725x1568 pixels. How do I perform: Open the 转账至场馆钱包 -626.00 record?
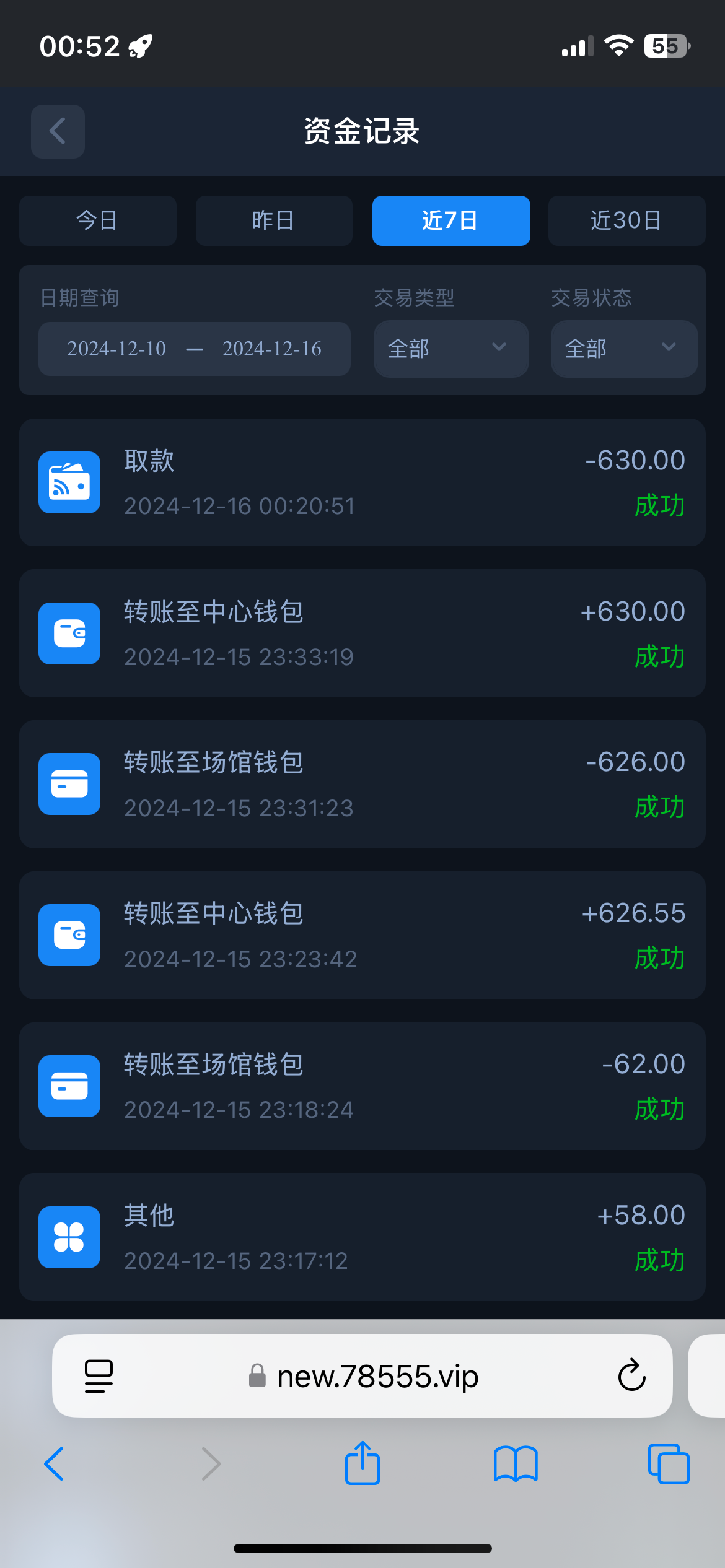tap(362, 784)
